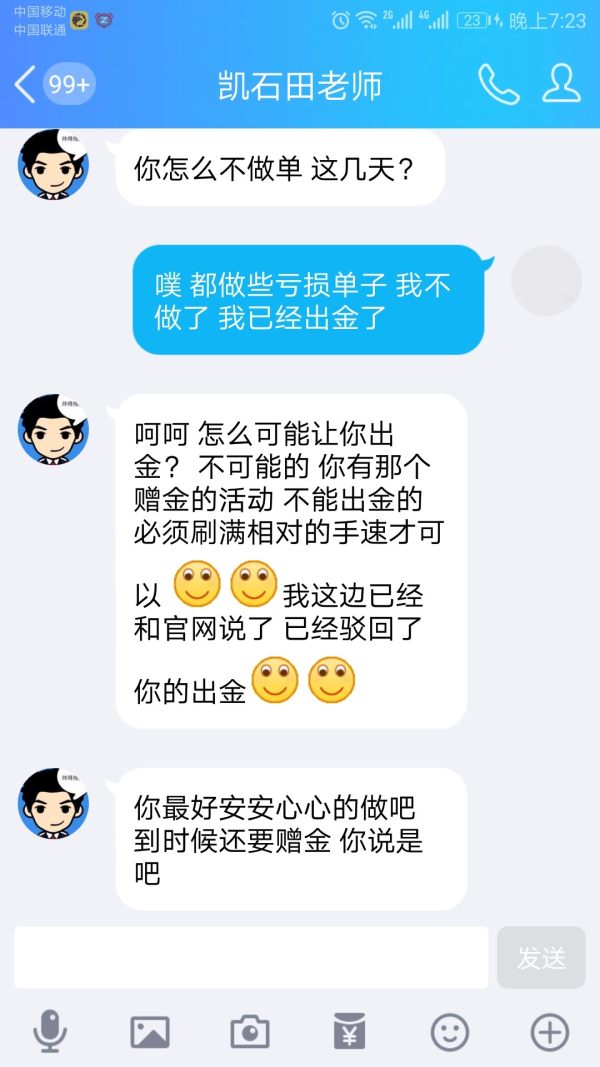Send a red packet with the ¥ icon
Screen dimensions: 600x1067
pyautogui.click(x=349, y=1031)
